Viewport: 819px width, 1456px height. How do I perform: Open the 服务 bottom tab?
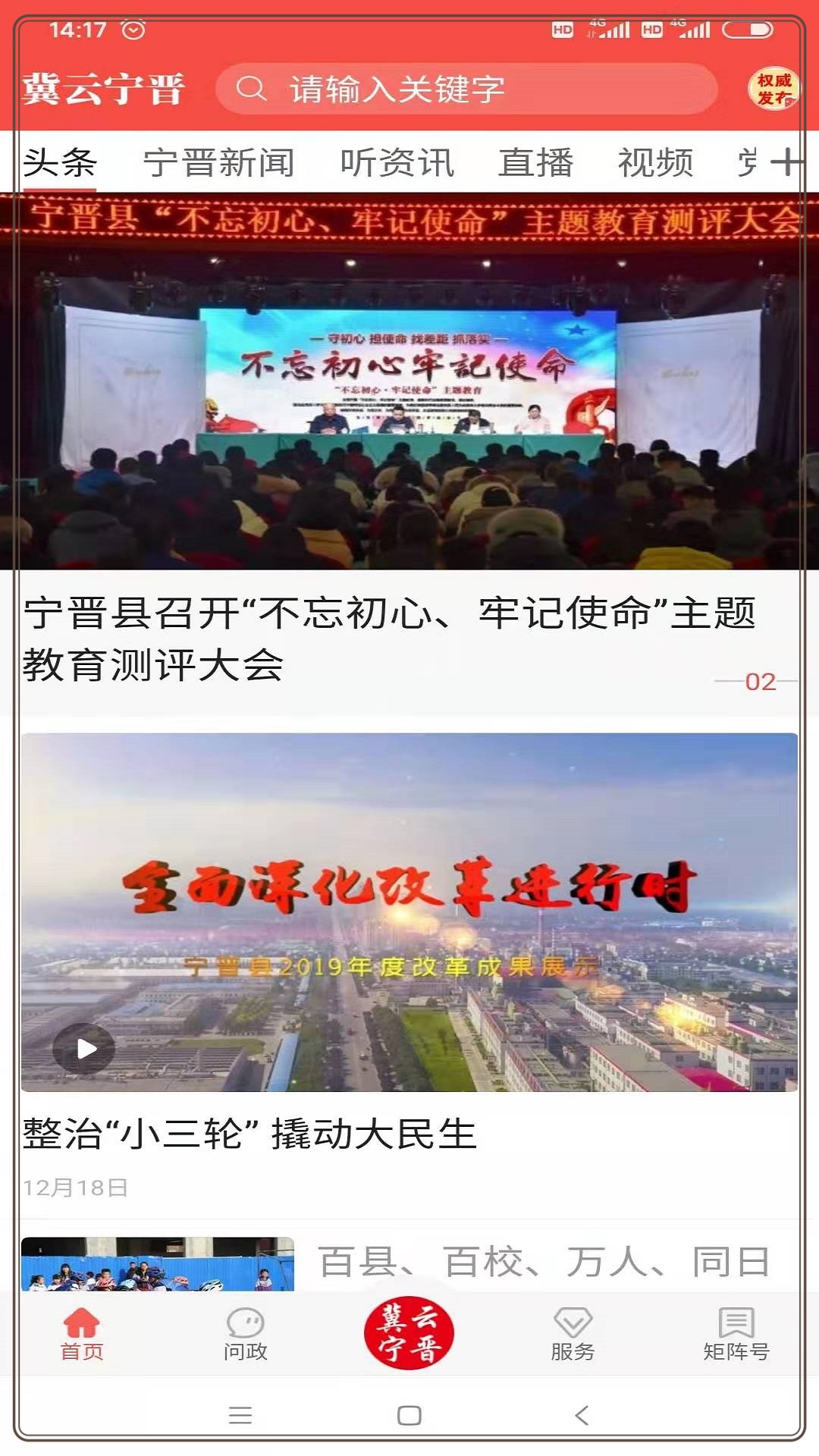click(x=573, y=1334)
